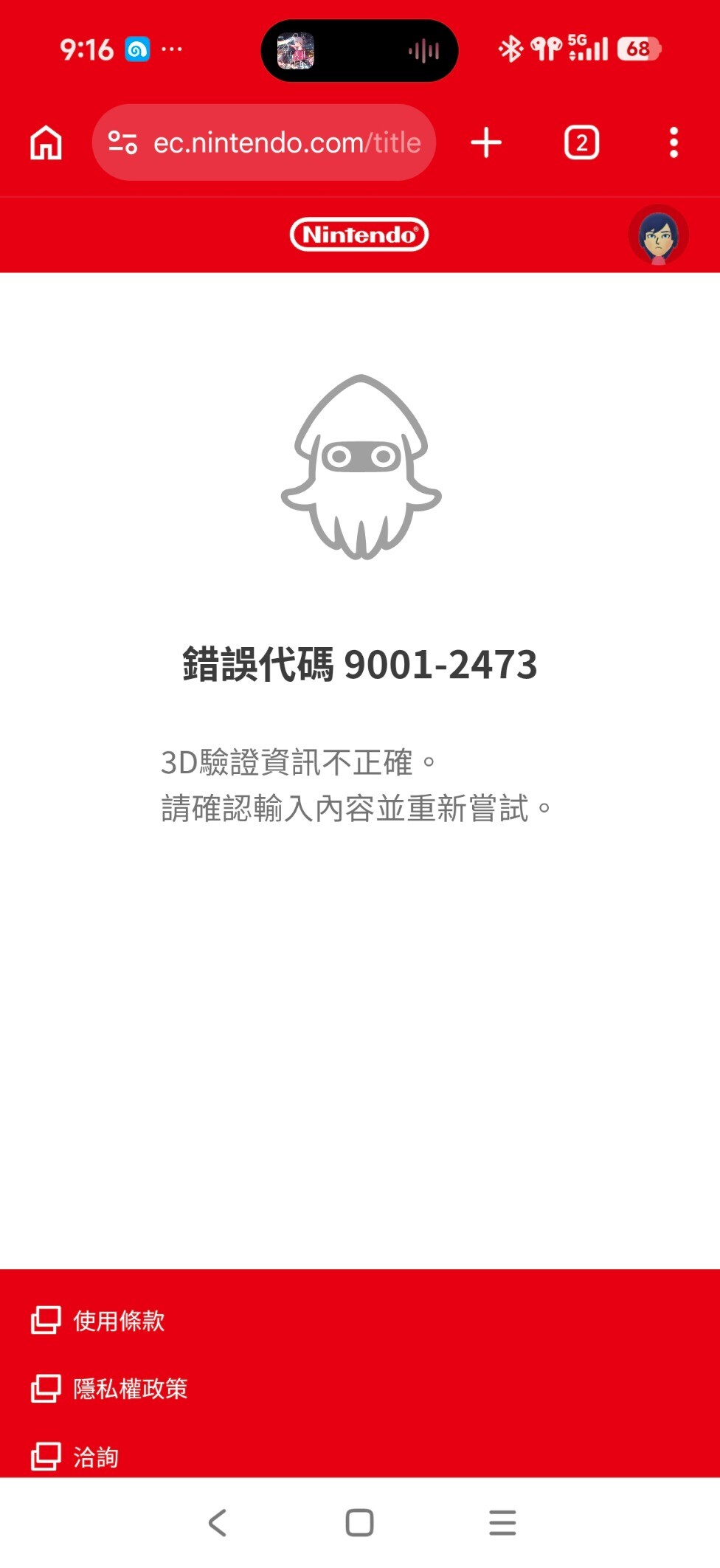Viewport: 720px width, 1568px height.
Task: Open a new browser tab
Action: click(486, 142)
